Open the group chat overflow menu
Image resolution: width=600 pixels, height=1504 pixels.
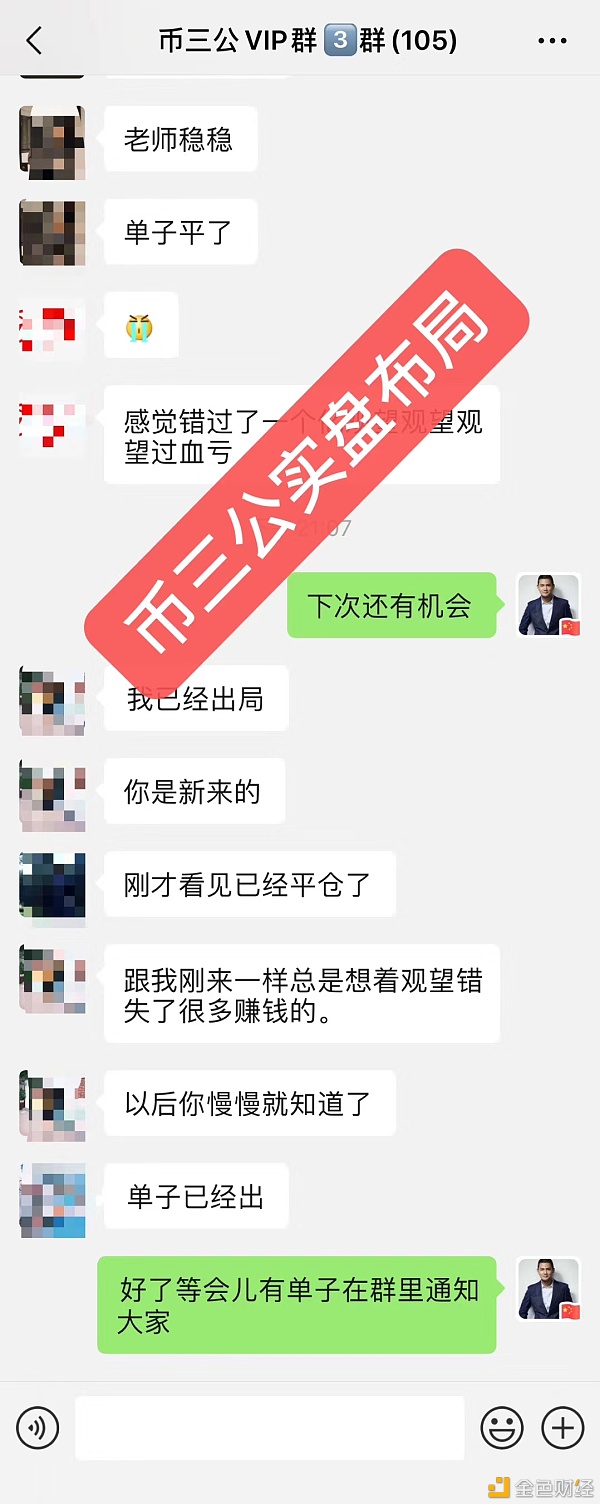pyautogui.click(x=552, y=41)
